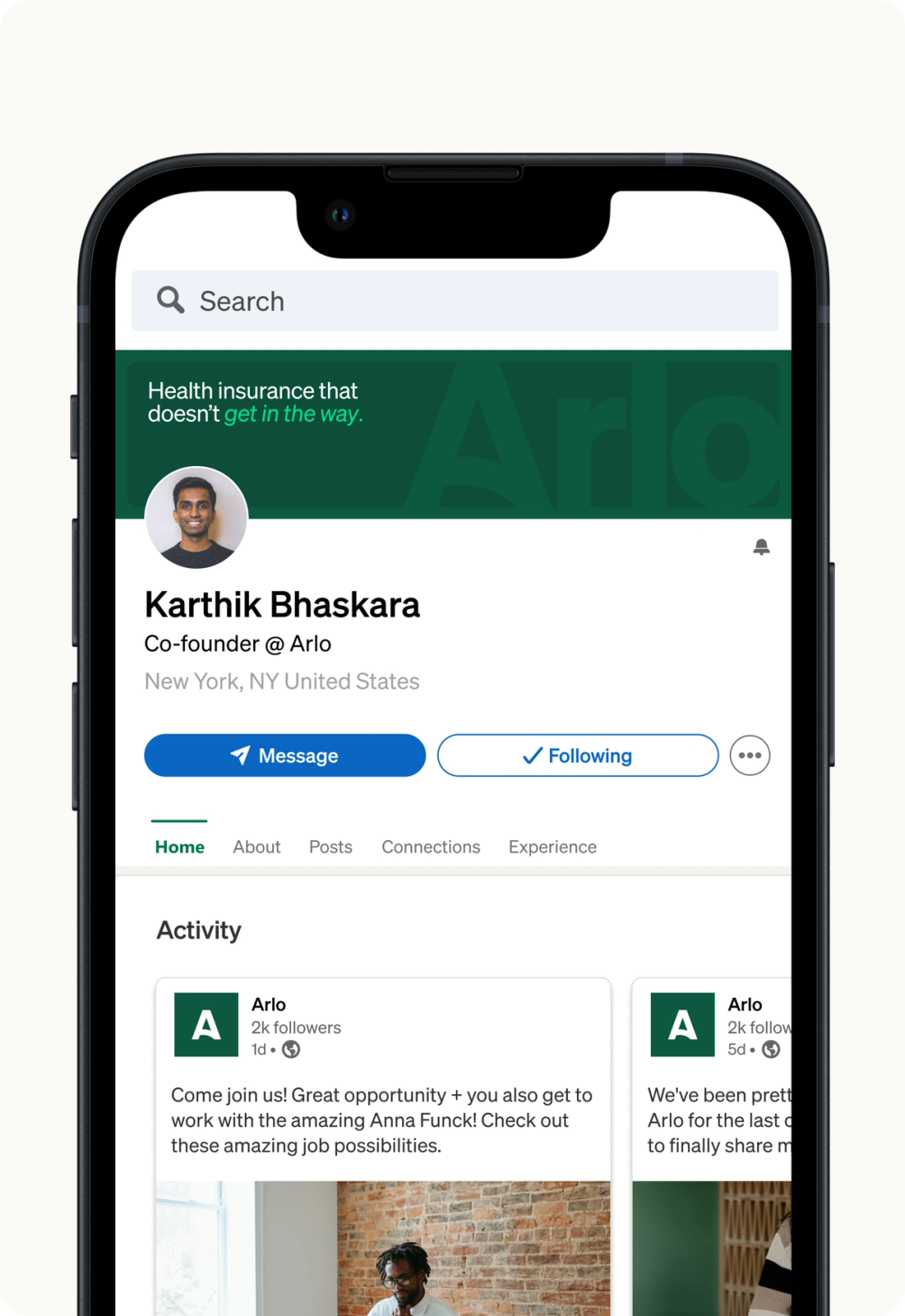This screenshot has height=1316, width=905.
Task: Go to the Experience tab
Action: click(553, 847)
